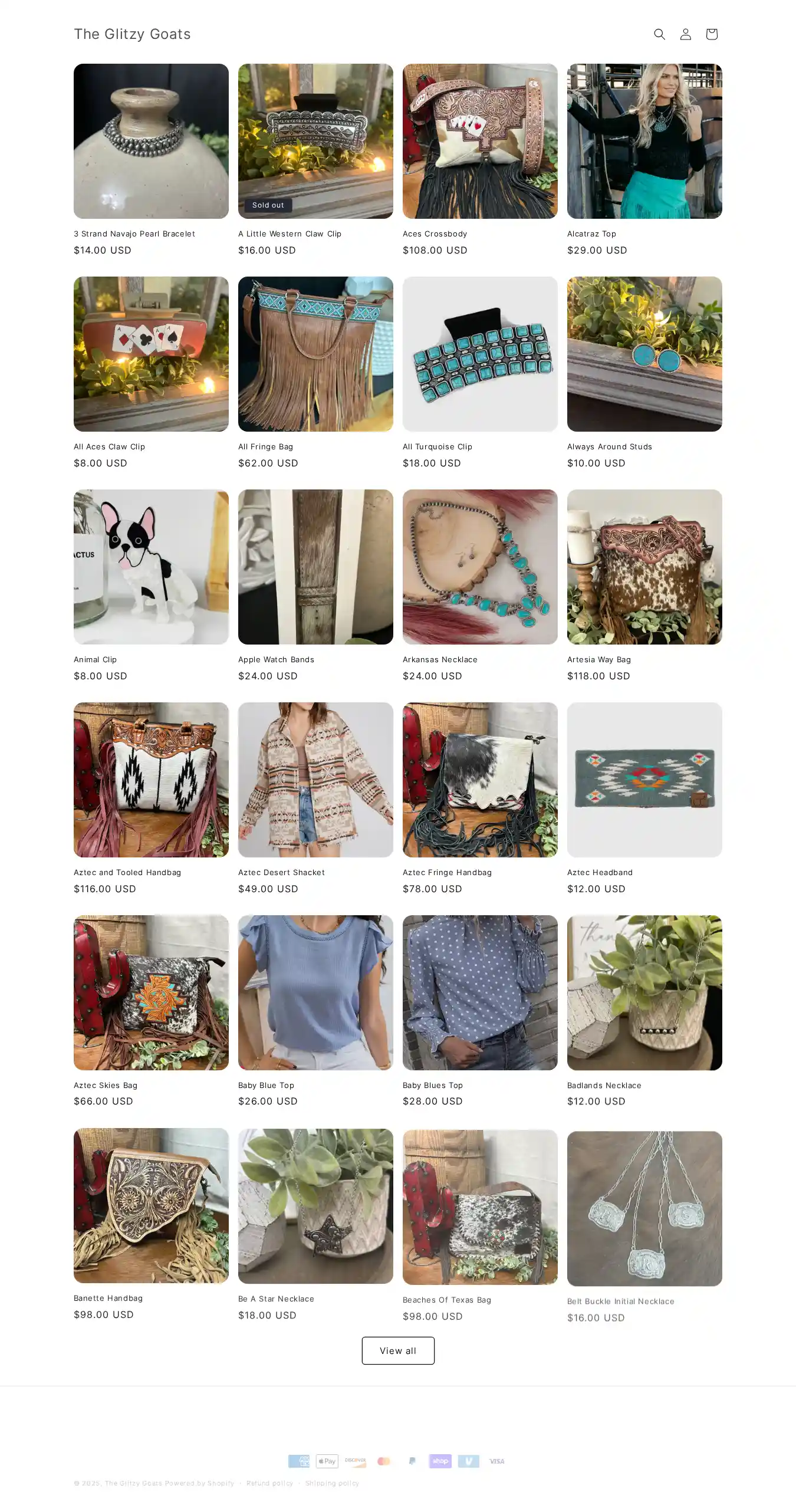Viewport: 796px width, 1512px height.
Task: Open the Alcatraz Top product
Action: coord(591,234)
